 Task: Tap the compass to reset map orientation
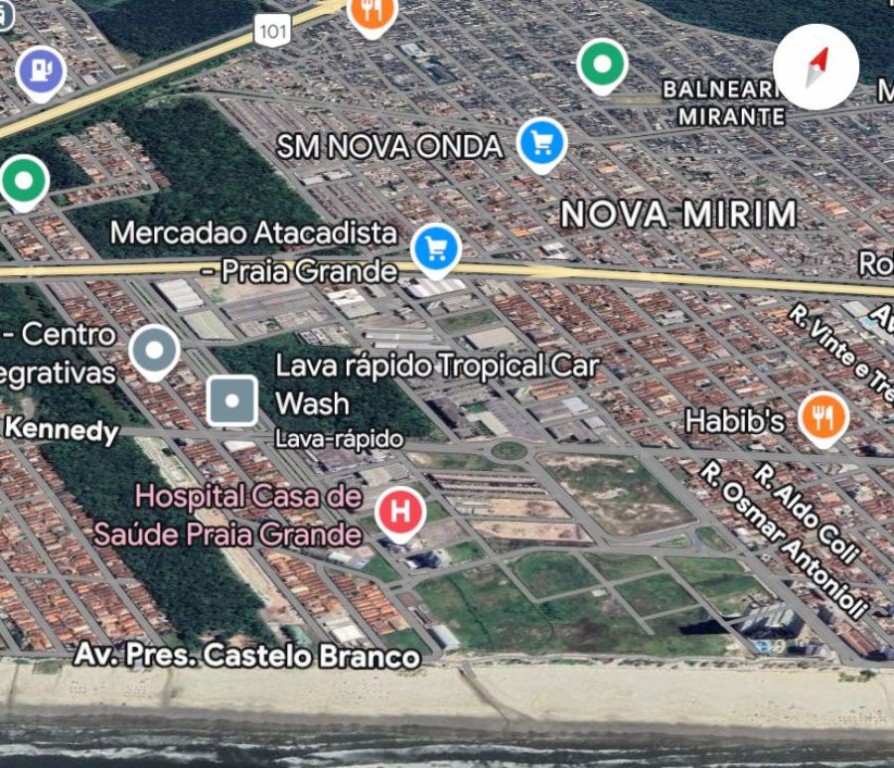(816, 67)
